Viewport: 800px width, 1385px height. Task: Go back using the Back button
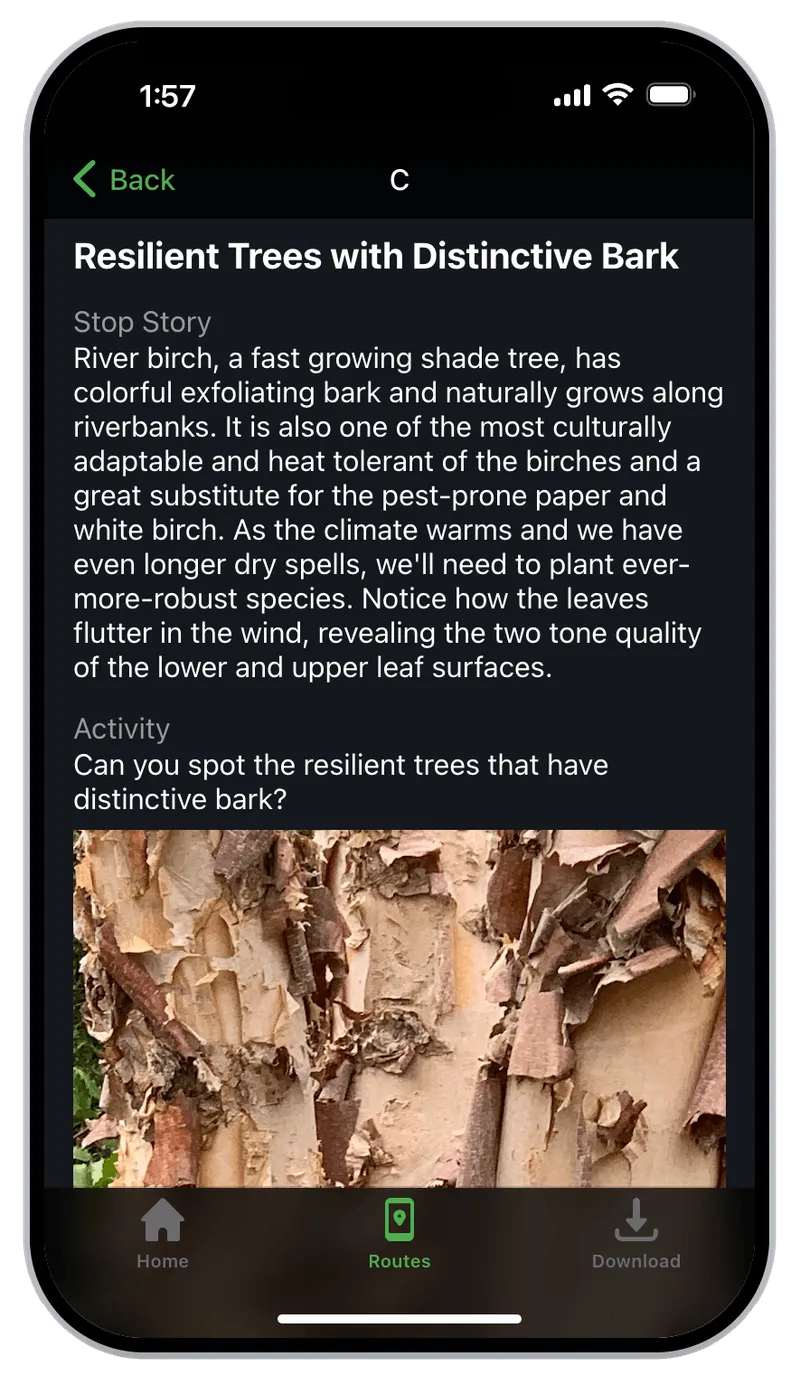click(x=124, y=180)
